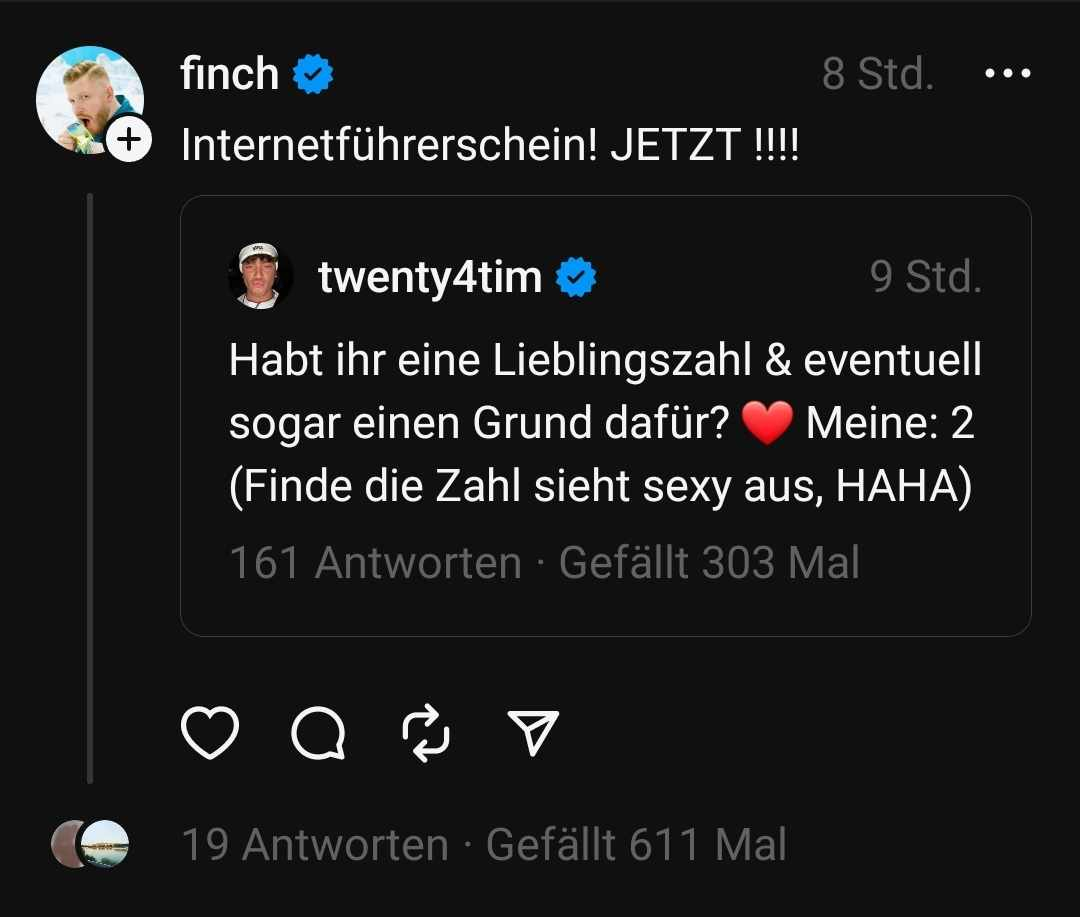Like finch's post with the heart
1080x917 pixels.
(x=210, y=734)
